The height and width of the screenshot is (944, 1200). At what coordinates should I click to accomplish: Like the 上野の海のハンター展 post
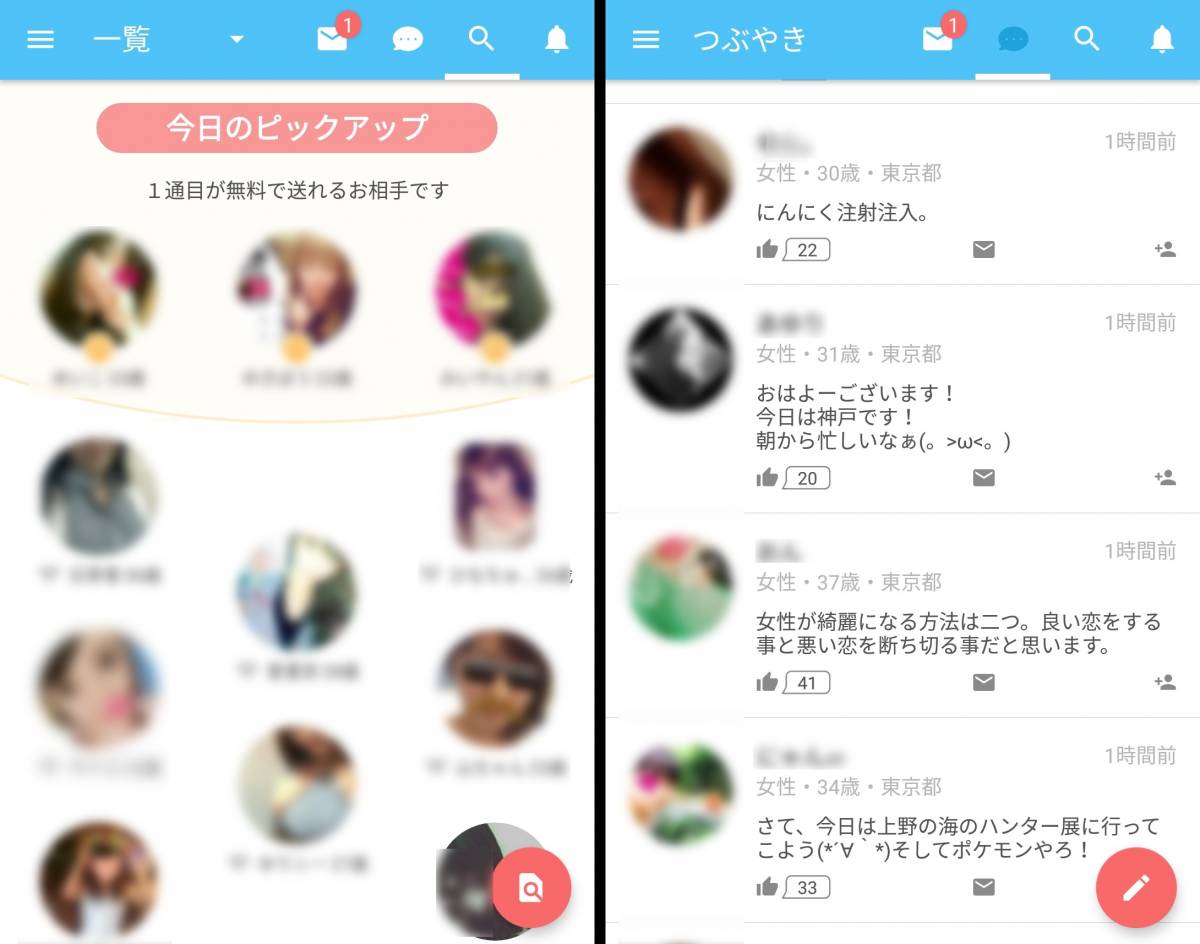(x=768, y=887)
